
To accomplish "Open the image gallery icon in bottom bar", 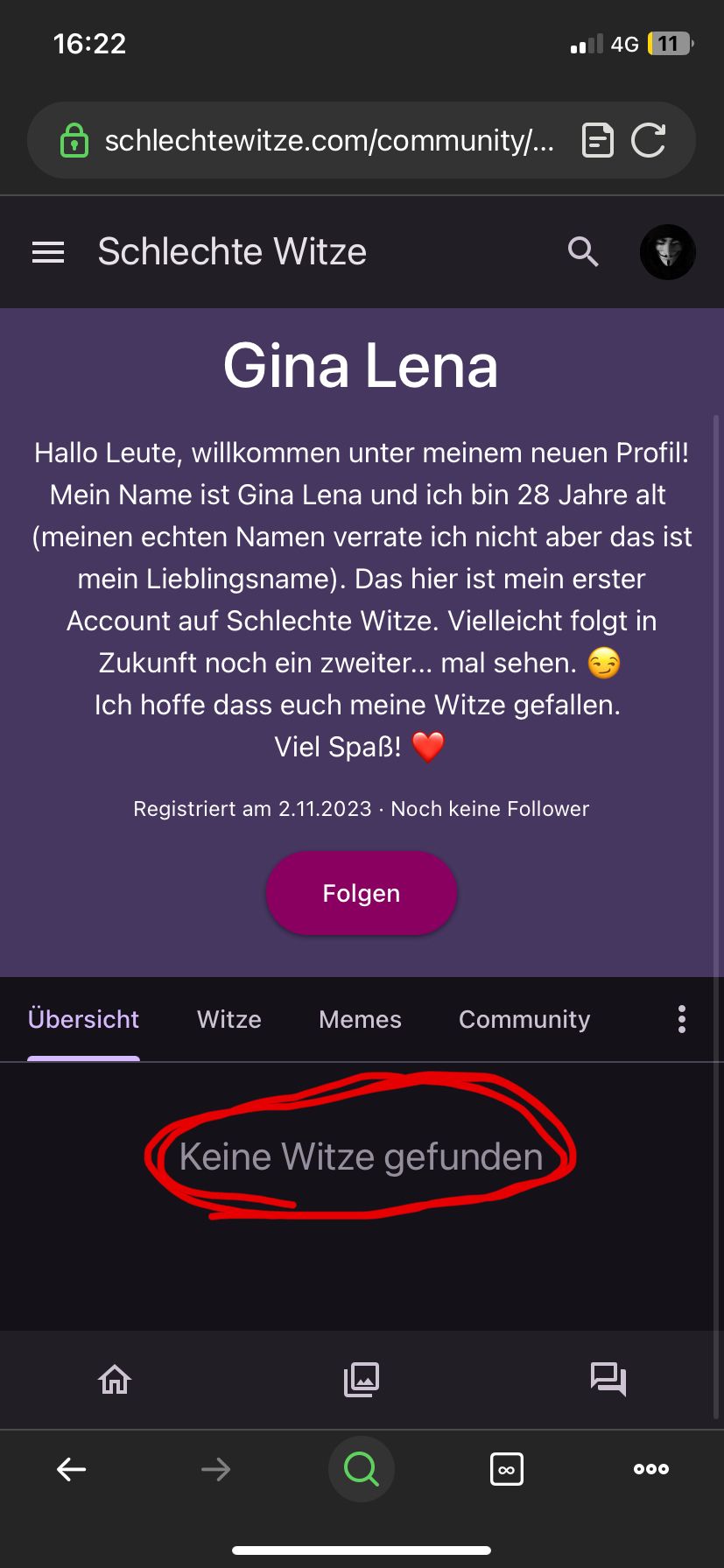I will tap(362, 1379).
